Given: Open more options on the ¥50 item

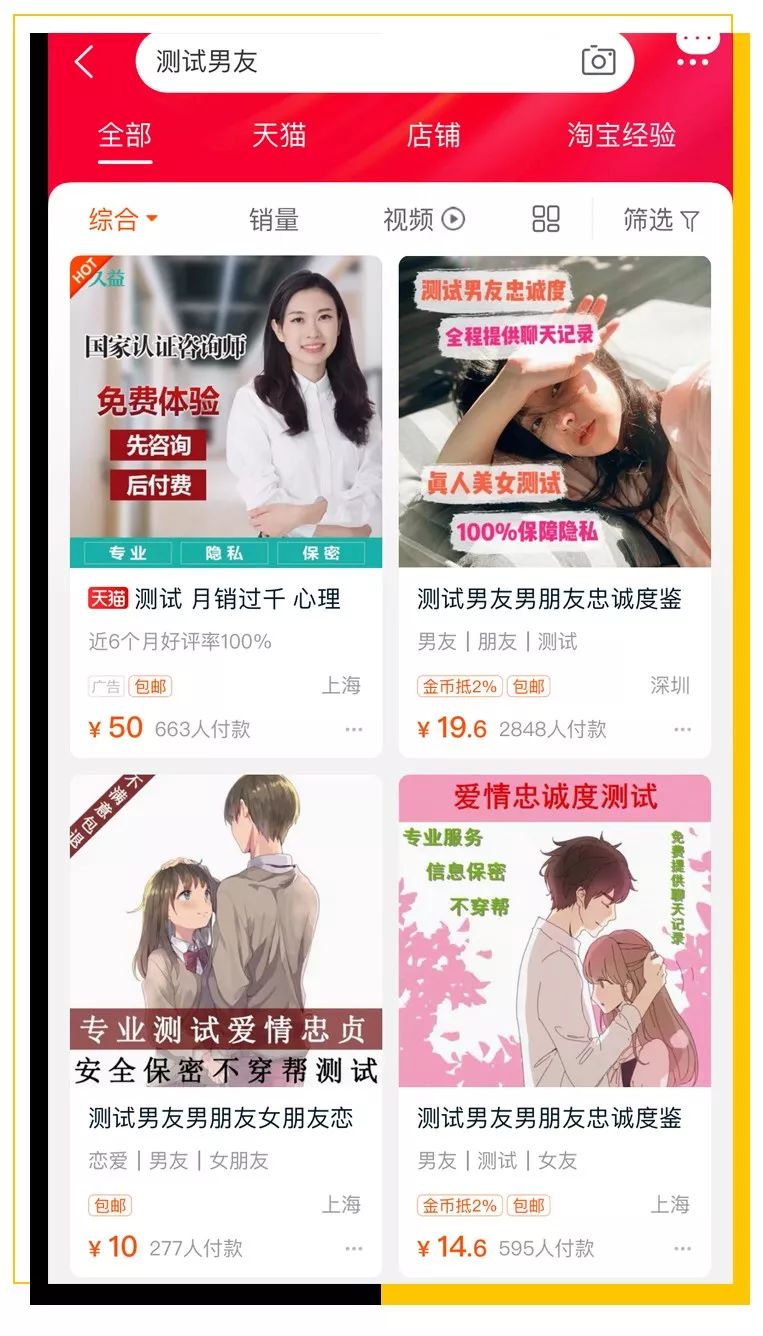Looking at the screenshot, I should [354, 730].
